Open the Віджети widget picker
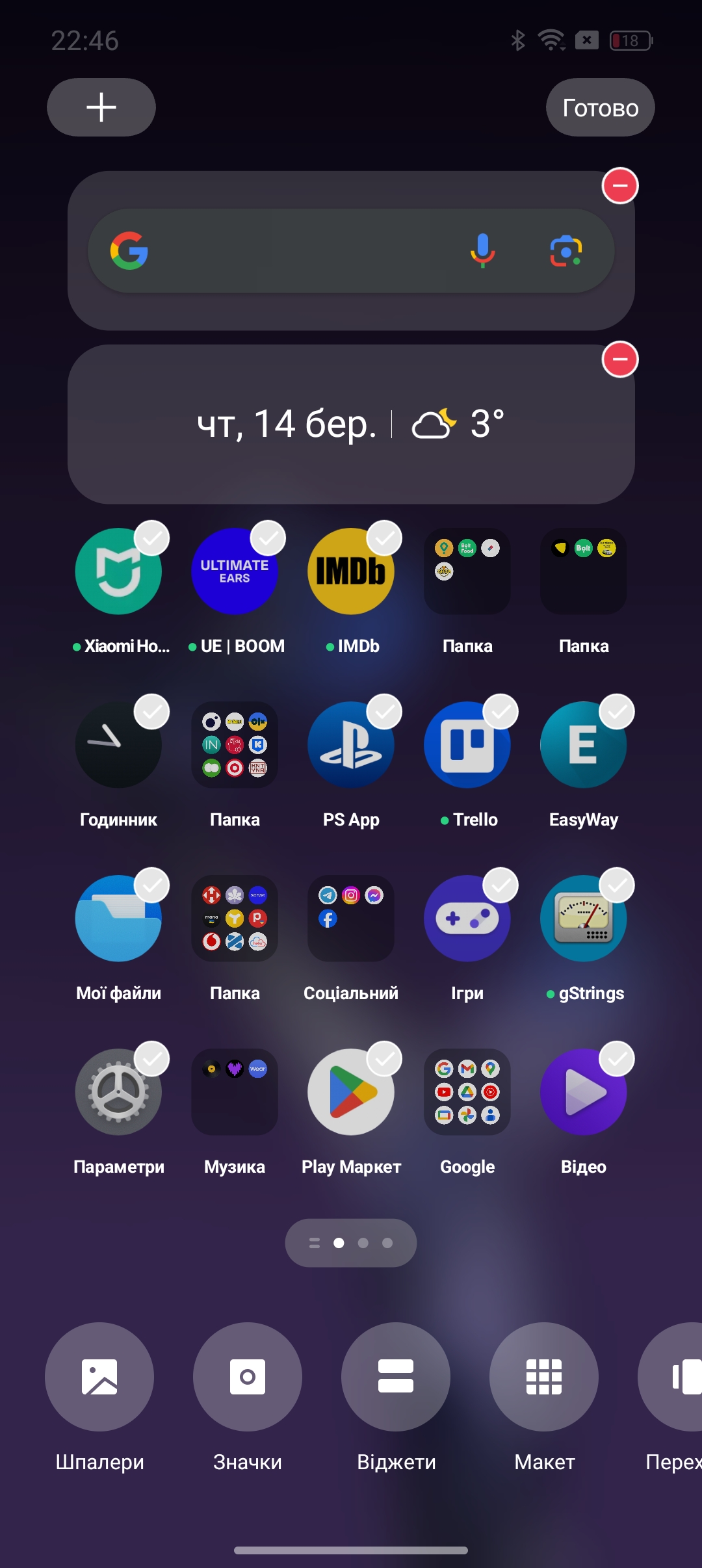Screen dimensions: 702x1568 tap(396, 1377)
